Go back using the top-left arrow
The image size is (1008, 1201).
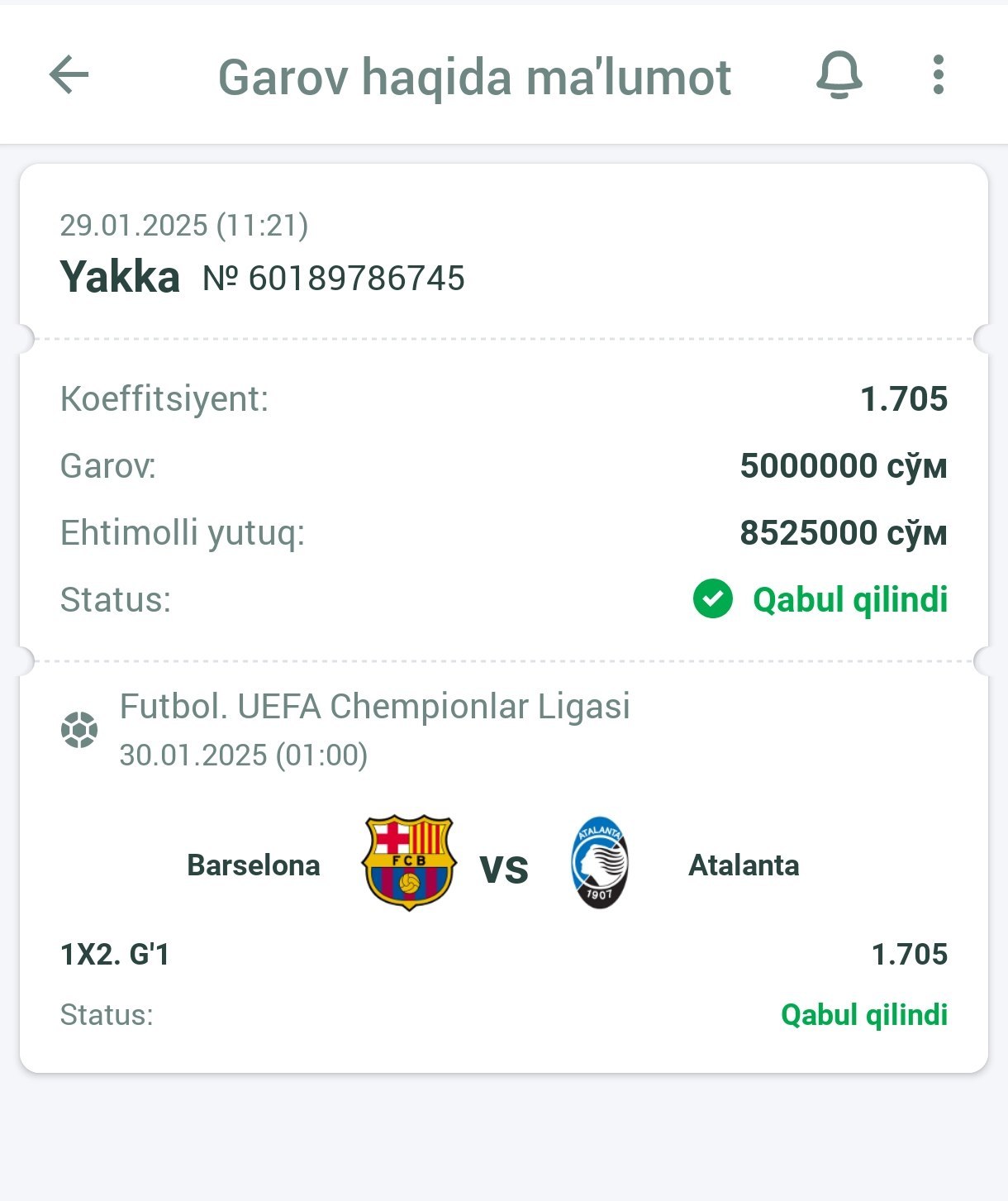[69, 75]
